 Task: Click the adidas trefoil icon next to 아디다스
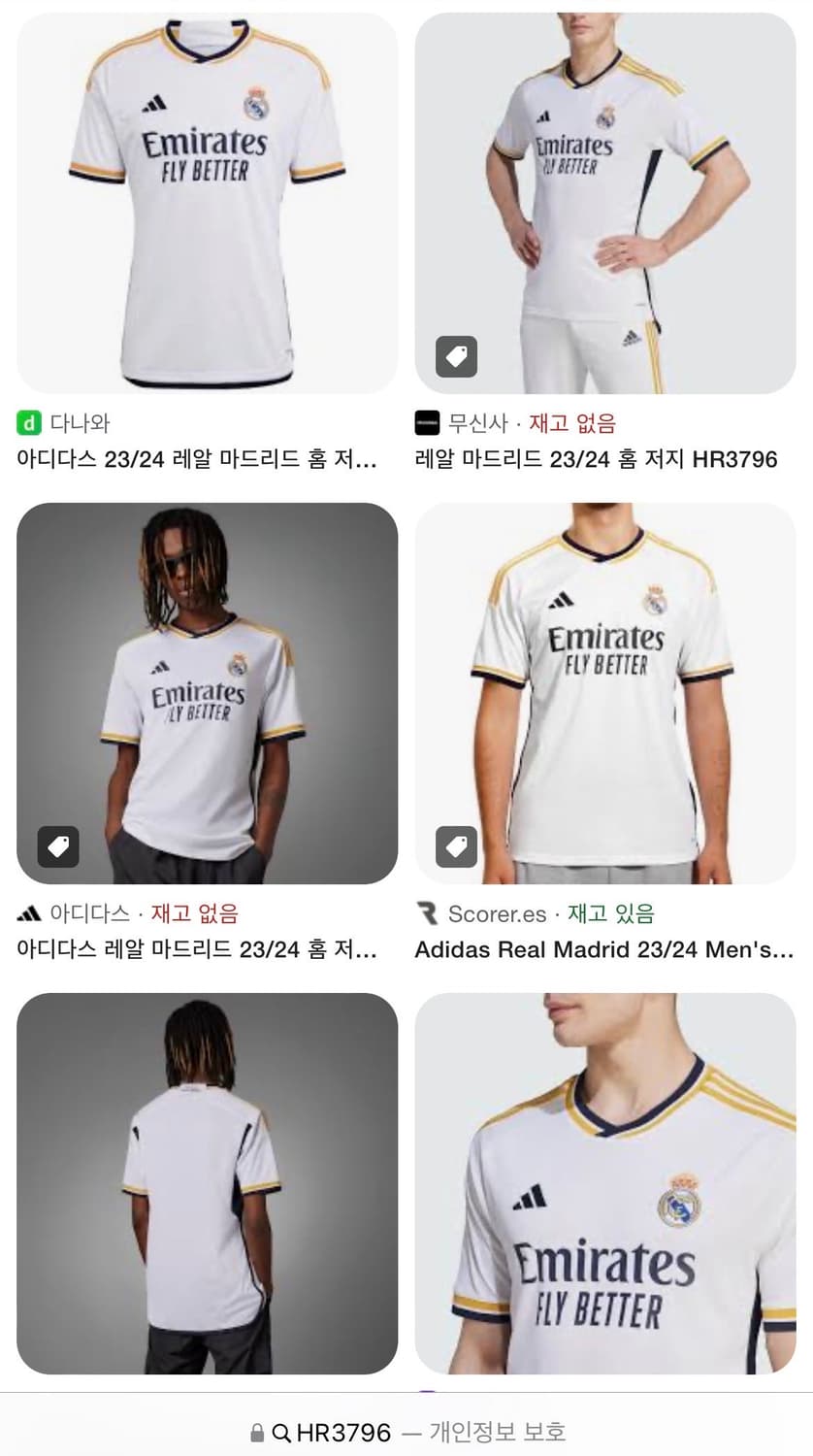click(28, 913)
